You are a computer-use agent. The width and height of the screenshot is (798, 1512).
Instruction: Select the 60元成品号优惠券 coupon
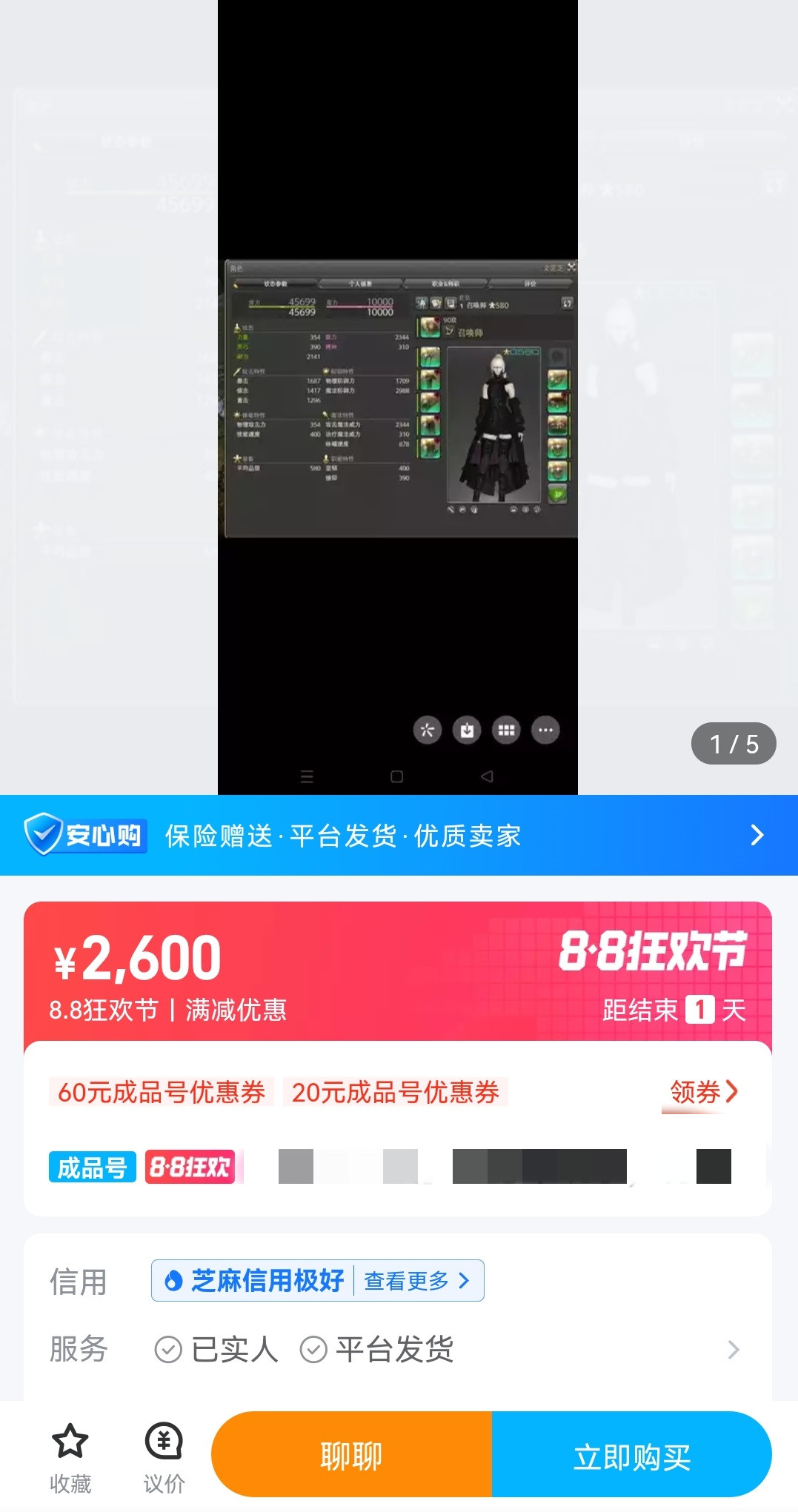point(162,1092)
